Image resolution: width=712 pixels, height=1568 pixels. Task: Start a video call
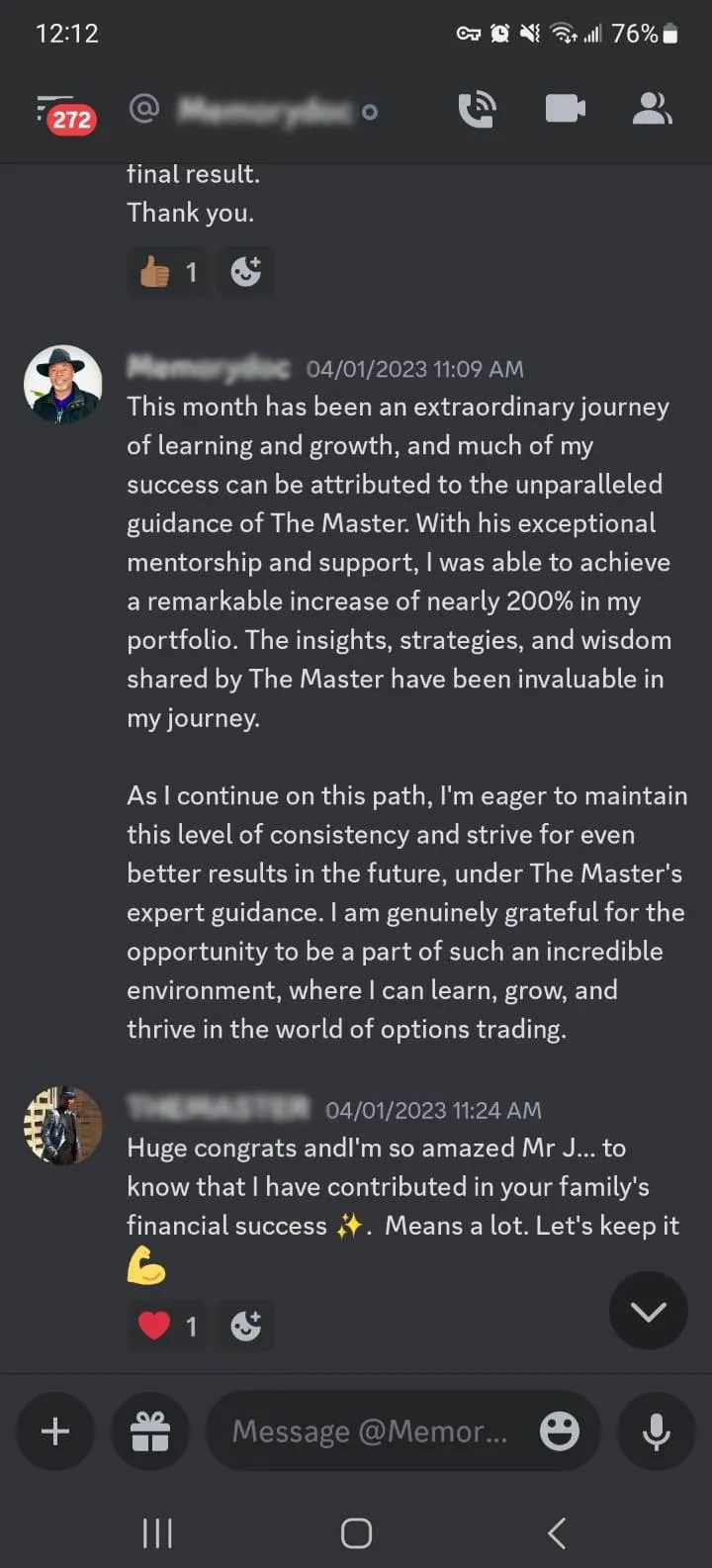coord(565,109)
